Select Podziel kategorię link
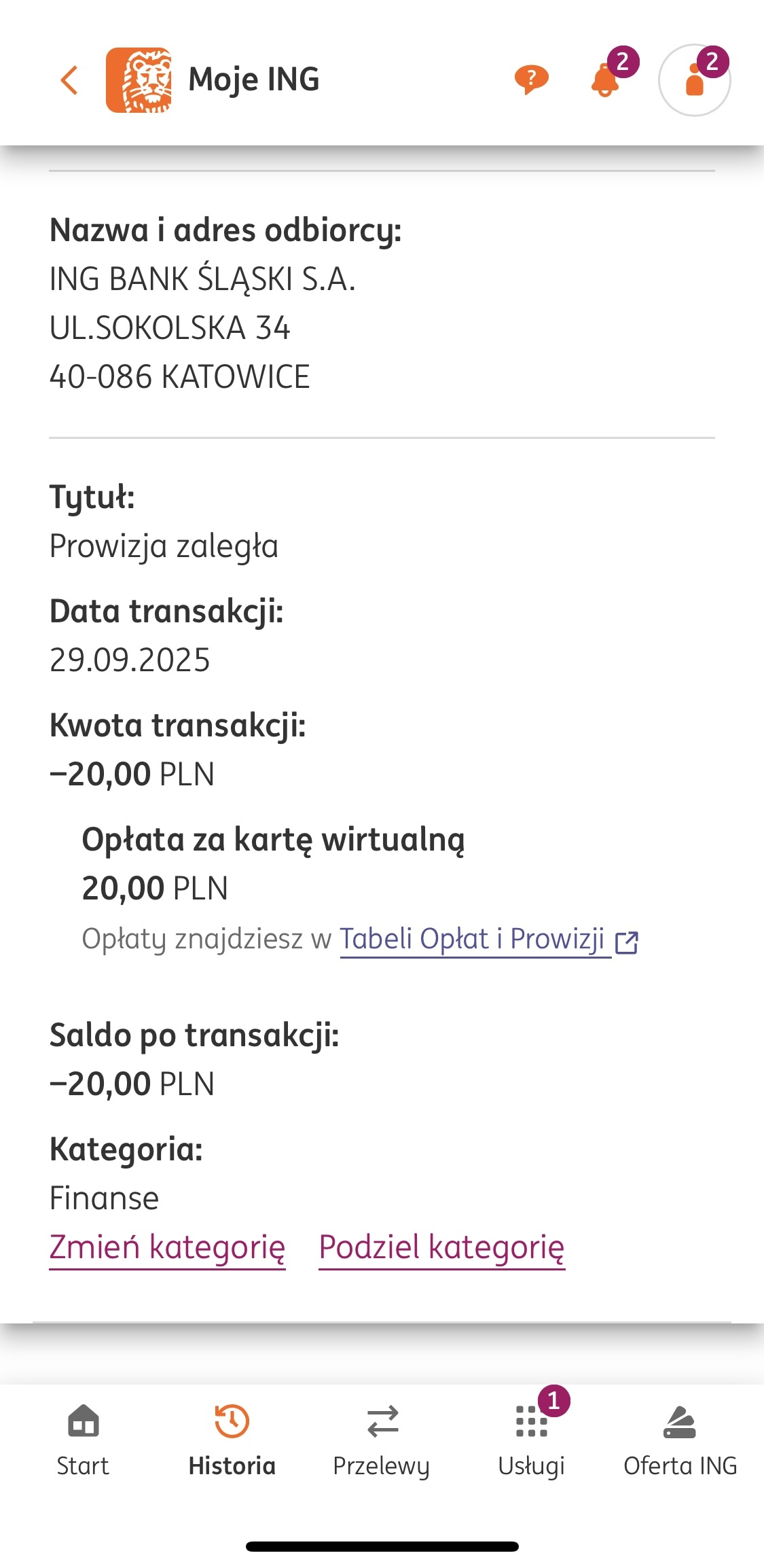Image resolution: width=764 pixels, height=1568 pixels. pos(441,1247)
